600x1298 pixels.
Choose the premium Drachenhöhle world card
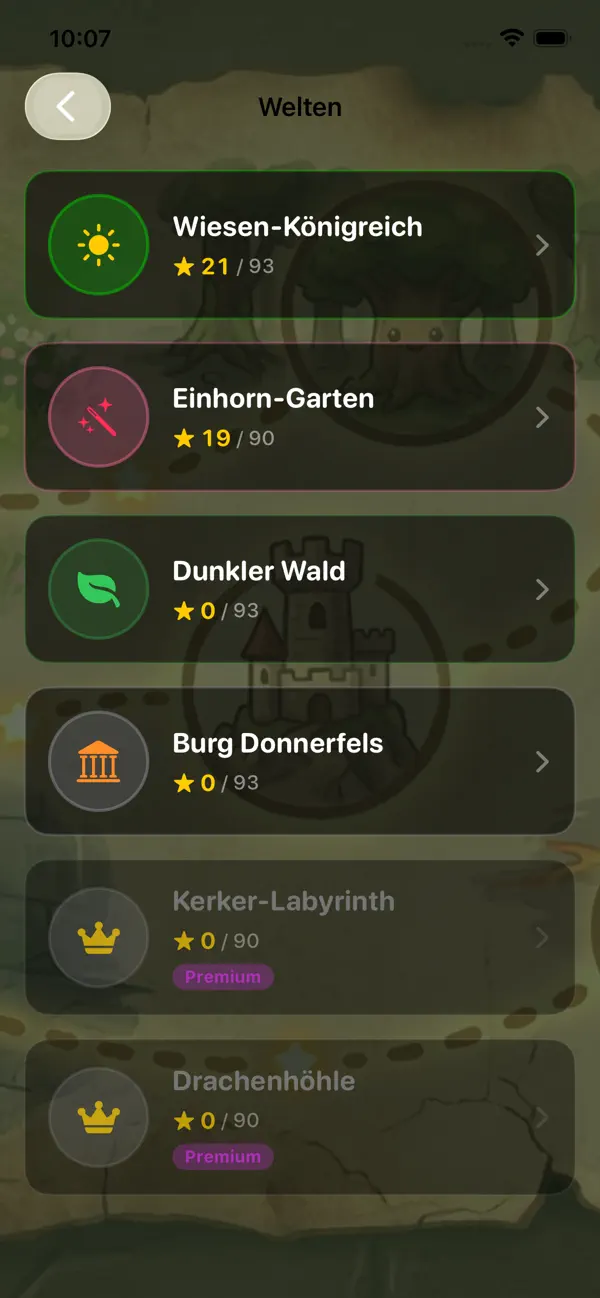tap(300, 1117)
